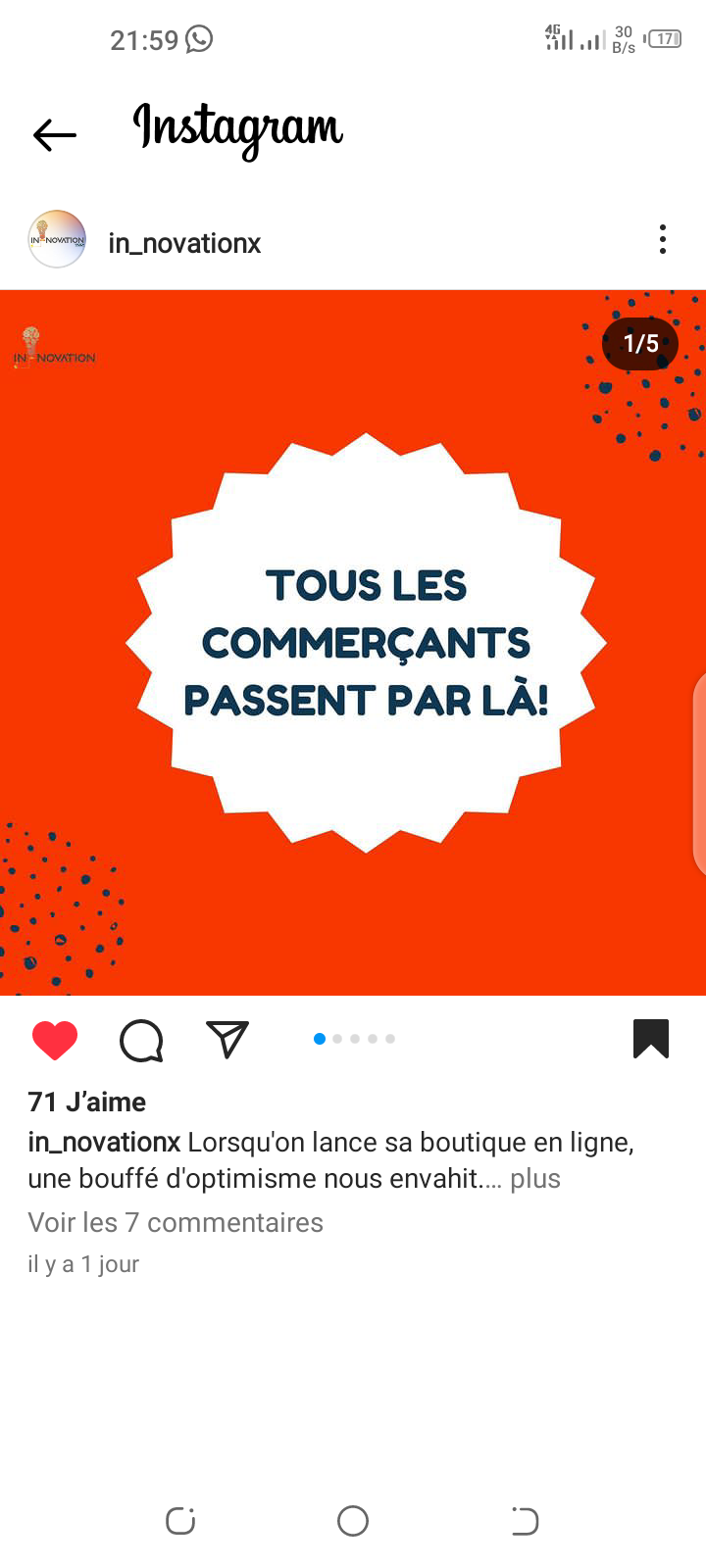Open in_novationx profile picture
Viewport: 706px width, 1568px height.
[x=57, y=239]
